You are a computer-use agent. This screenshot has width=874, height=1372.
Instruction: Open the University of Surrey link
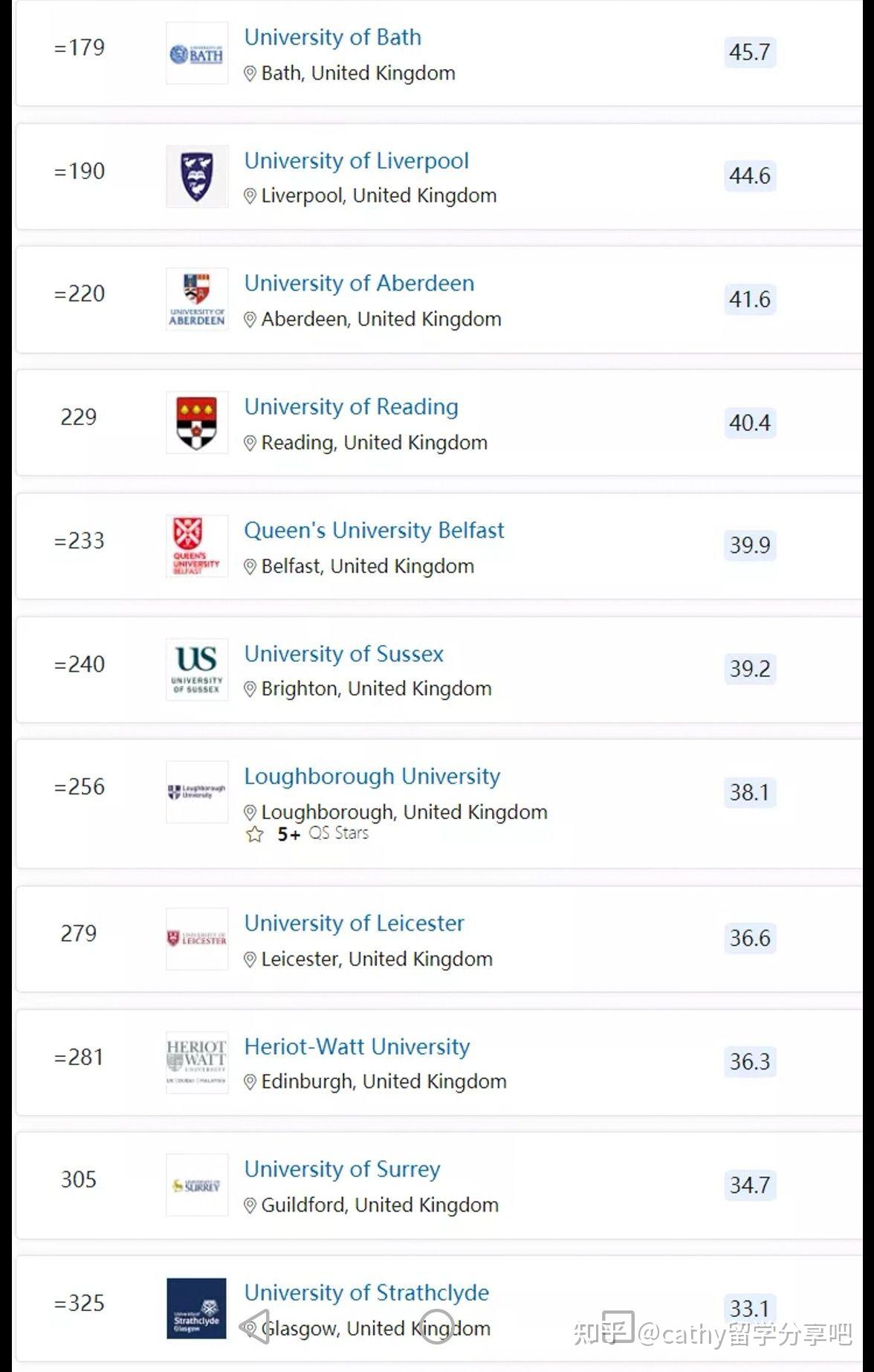[x=342, y=1169]
